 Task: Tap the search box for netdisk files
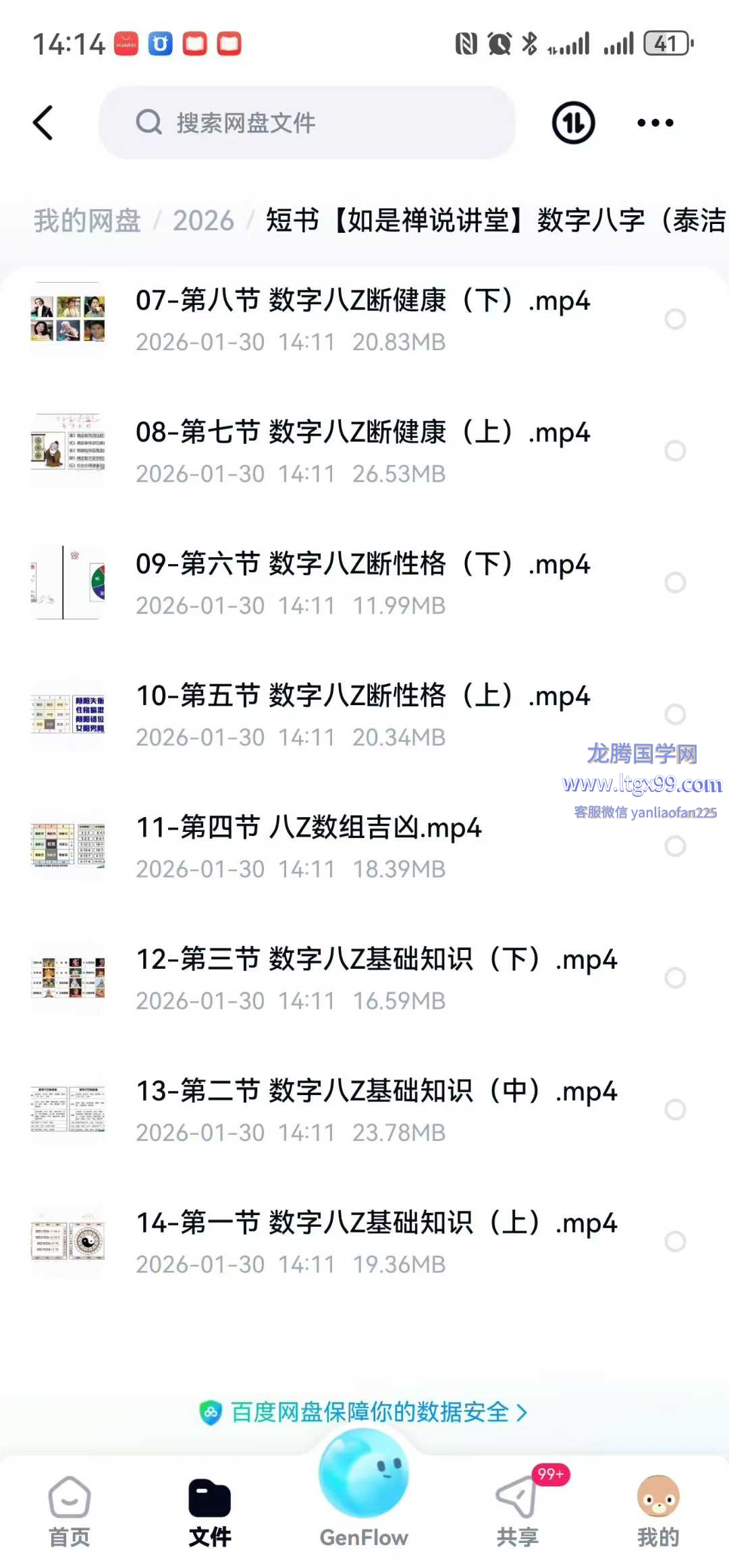pos(307,123)
